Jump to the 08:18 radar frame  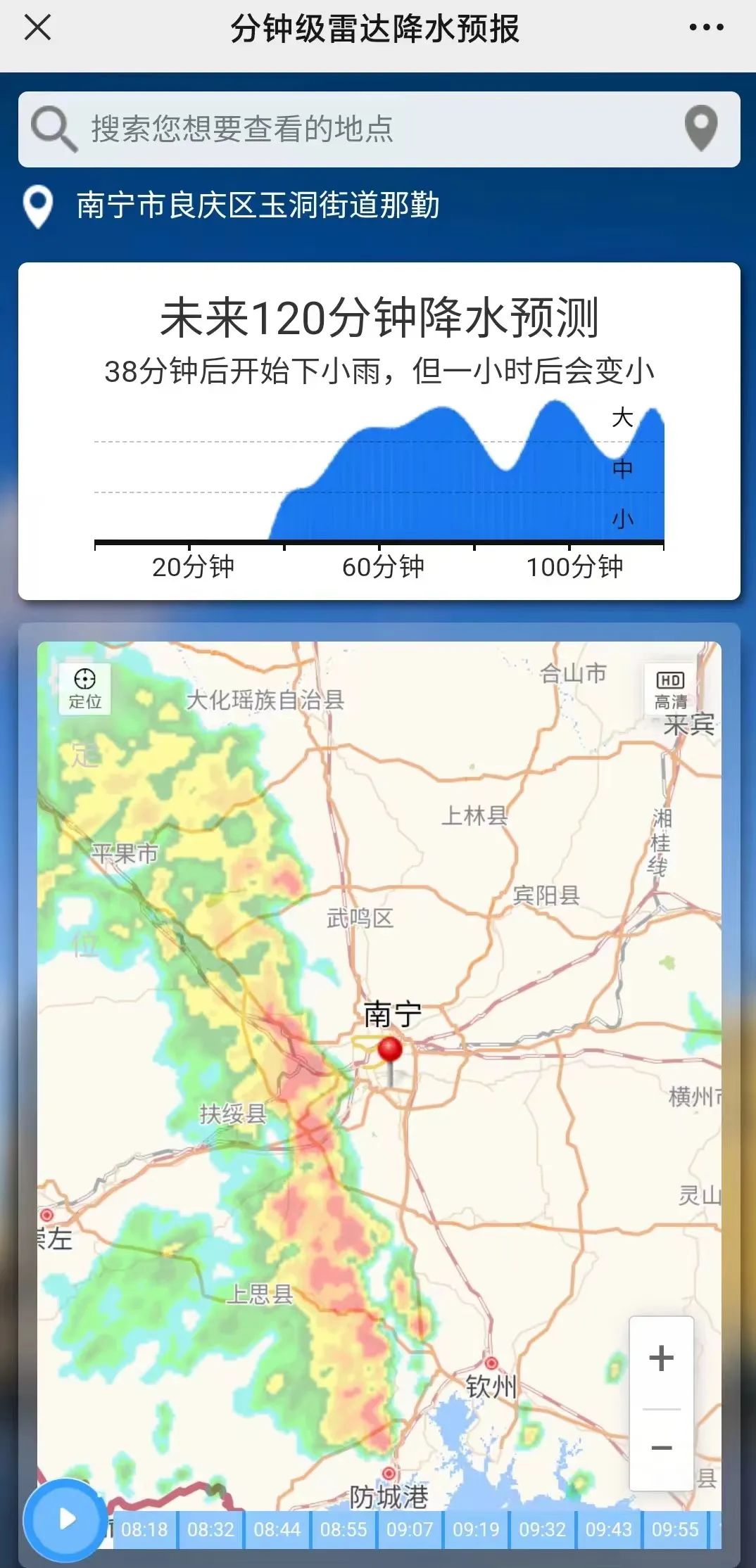point(144,1529)
